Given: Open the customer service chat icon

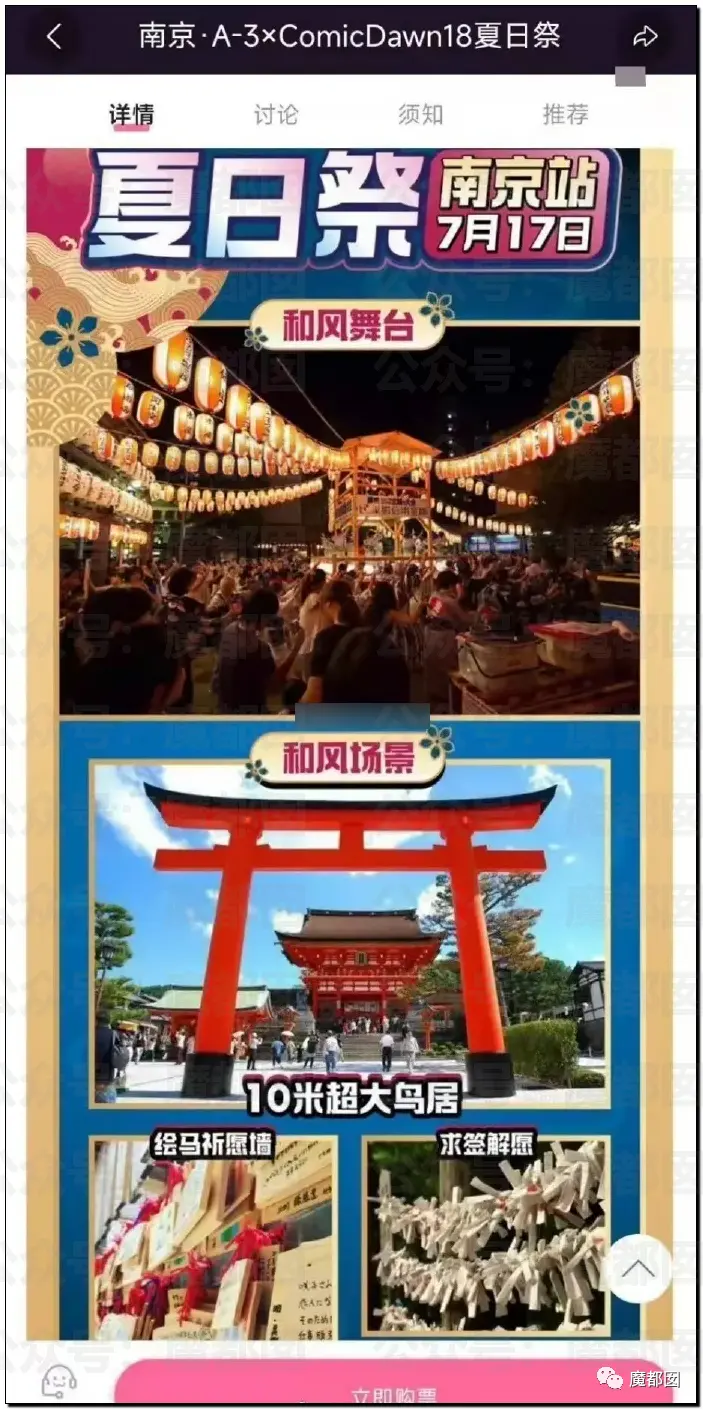Looking at the screenshot, I should pos(60,1382).
